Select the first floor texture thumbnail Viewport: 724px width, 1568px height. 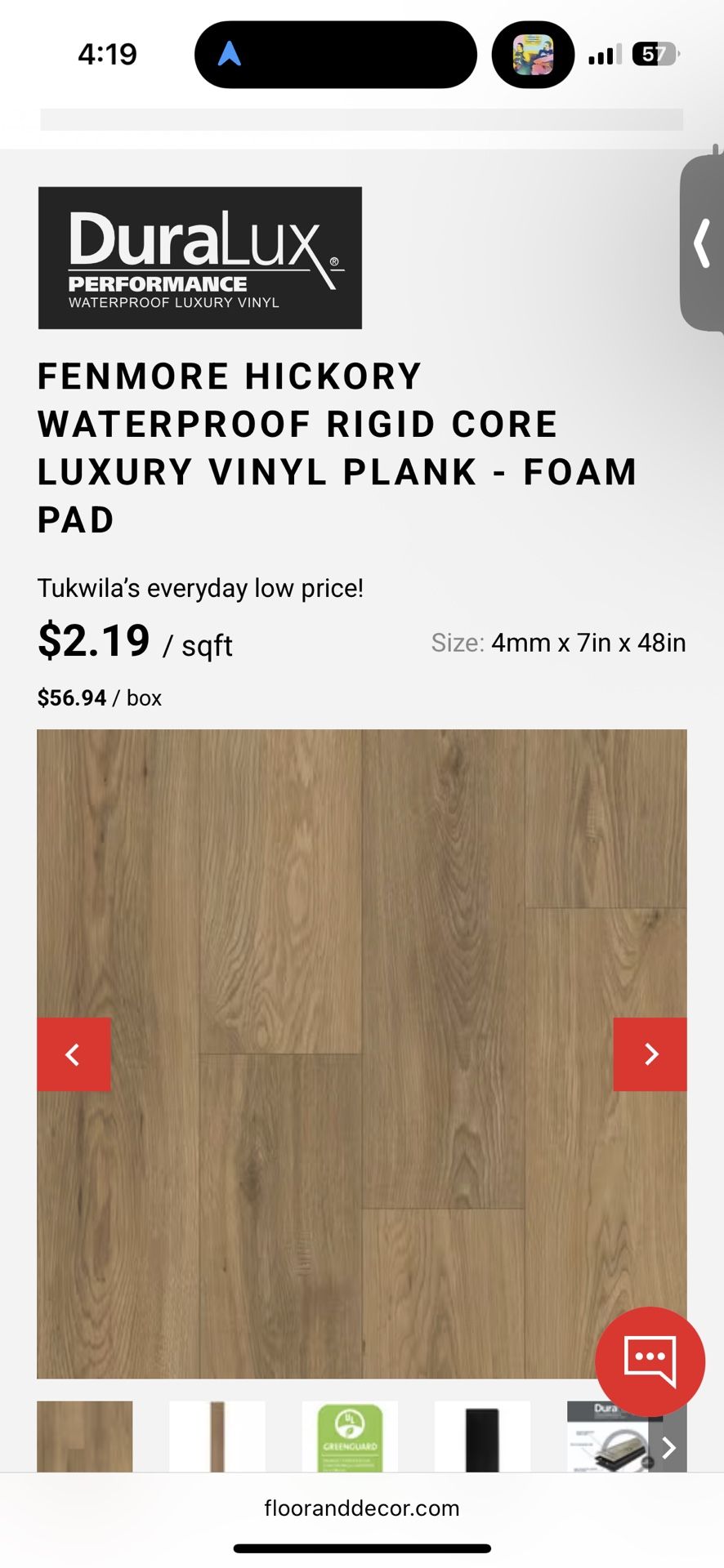pos(85,1436)
